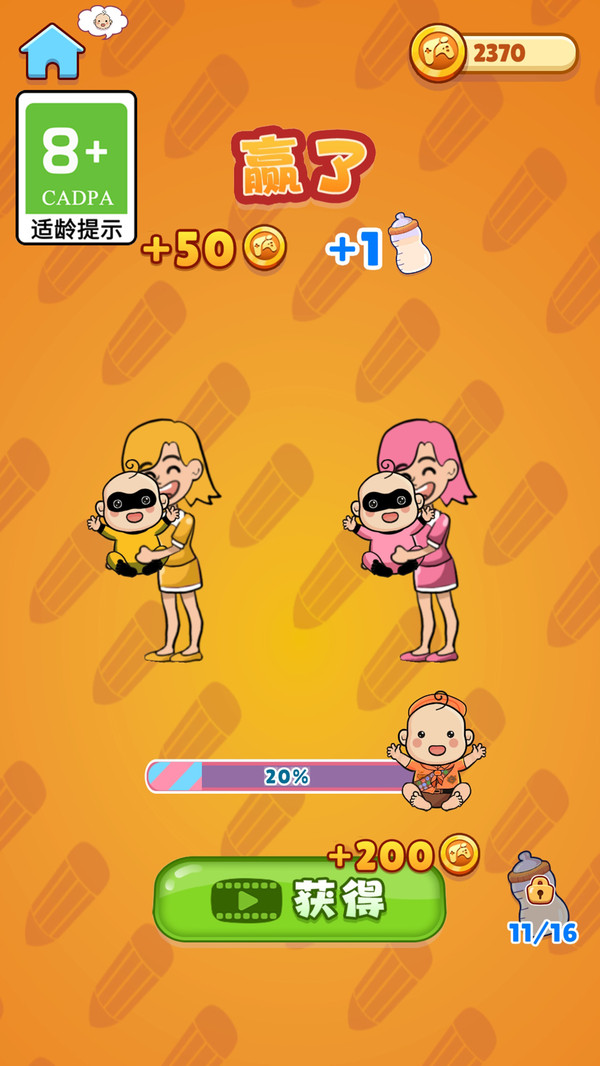Tap the locked baby bottle 11/16

[x=542, y=897]
